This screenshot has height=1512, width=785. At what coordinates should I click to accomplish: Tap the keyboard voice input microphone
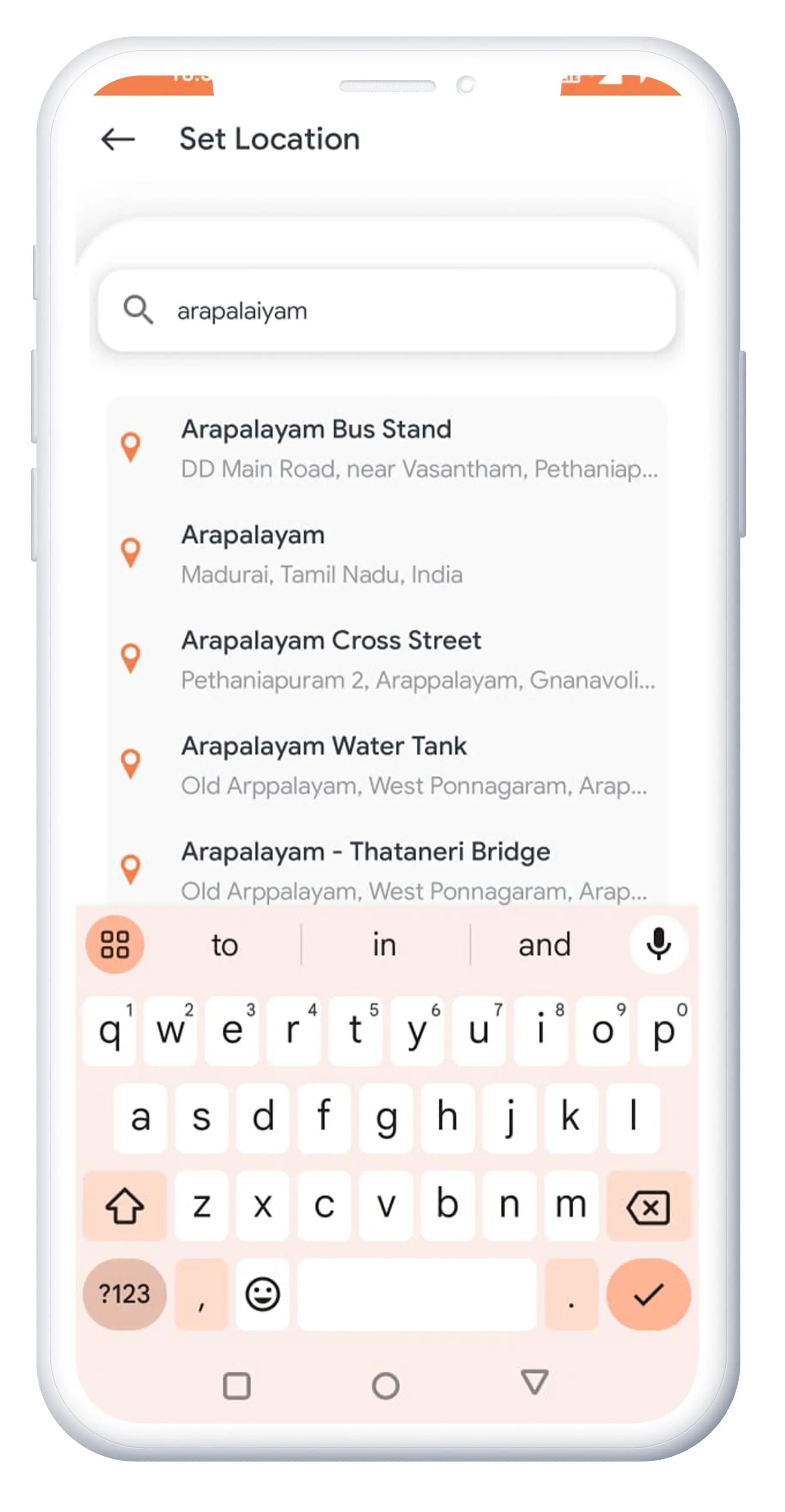(658, 944)
